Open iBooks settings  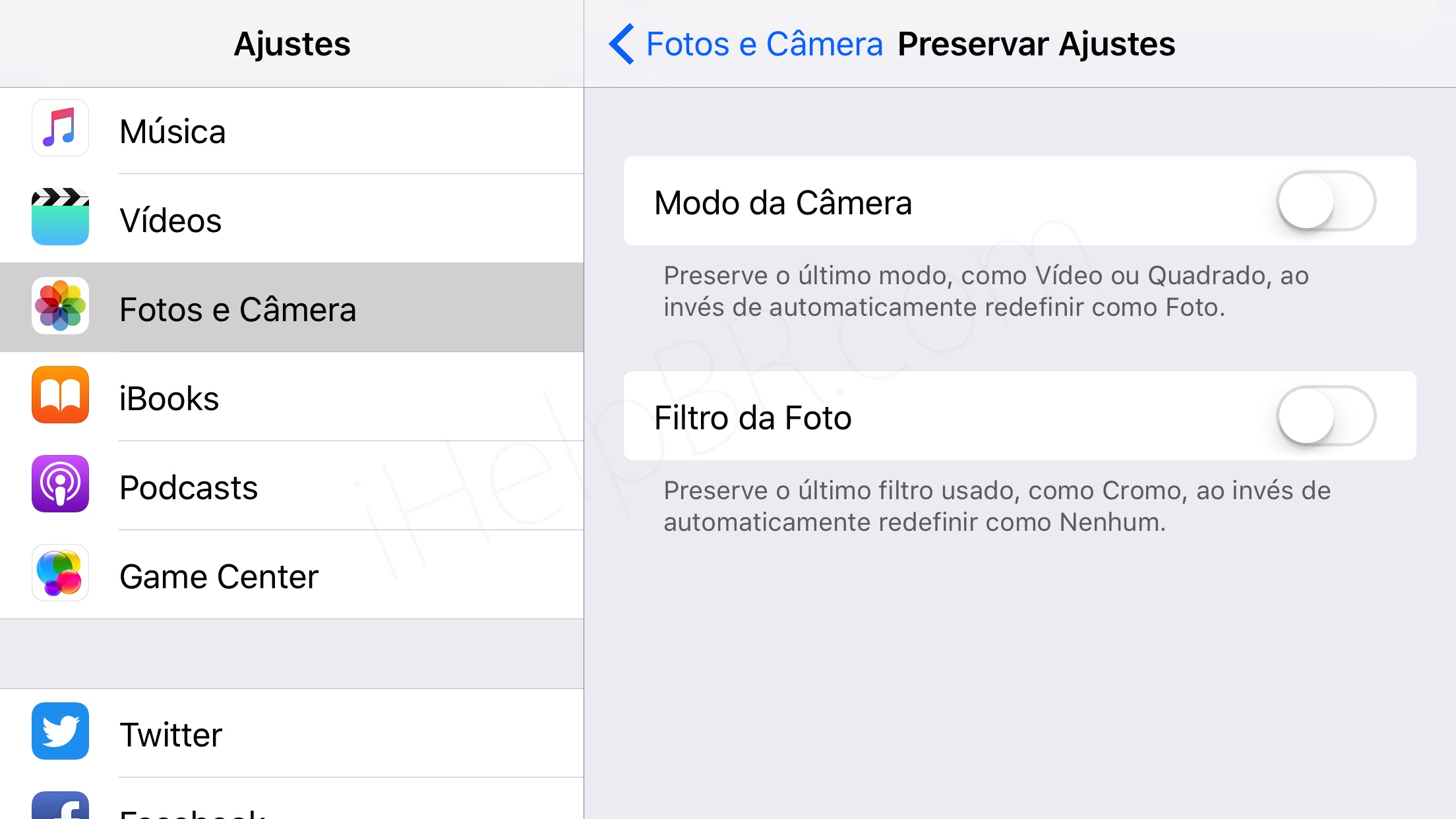[x=291, y=397]
